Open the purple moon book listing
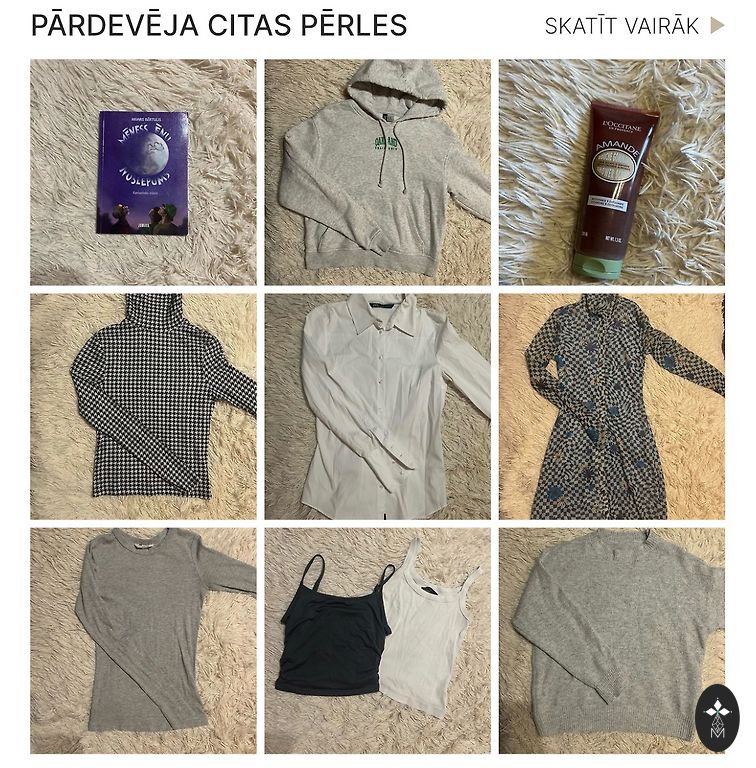The height and width of the screenshot is (768, 756). [x=143, y=172]
